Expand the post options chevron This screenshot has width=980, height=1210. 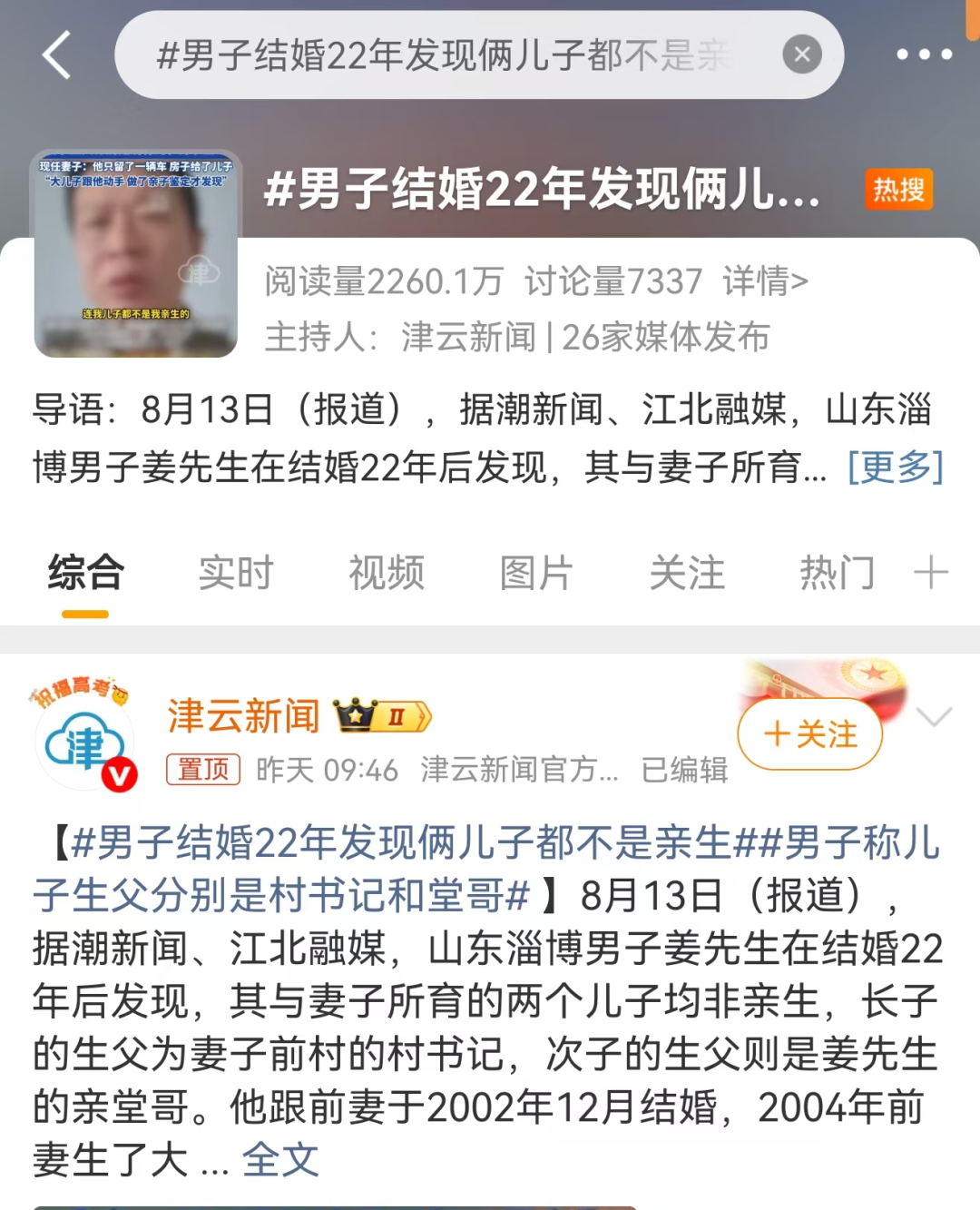(934, 717)
